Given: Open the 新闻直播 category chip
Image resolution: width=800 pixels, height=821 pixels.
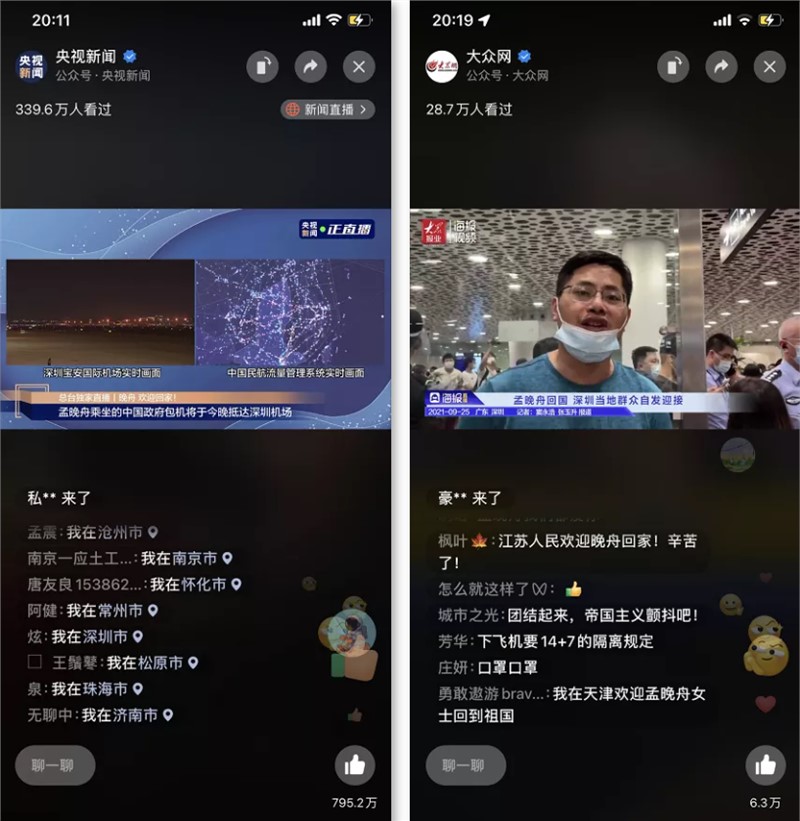Looking at the screenshot, I should pyautogui.click(x=328, y=109).
